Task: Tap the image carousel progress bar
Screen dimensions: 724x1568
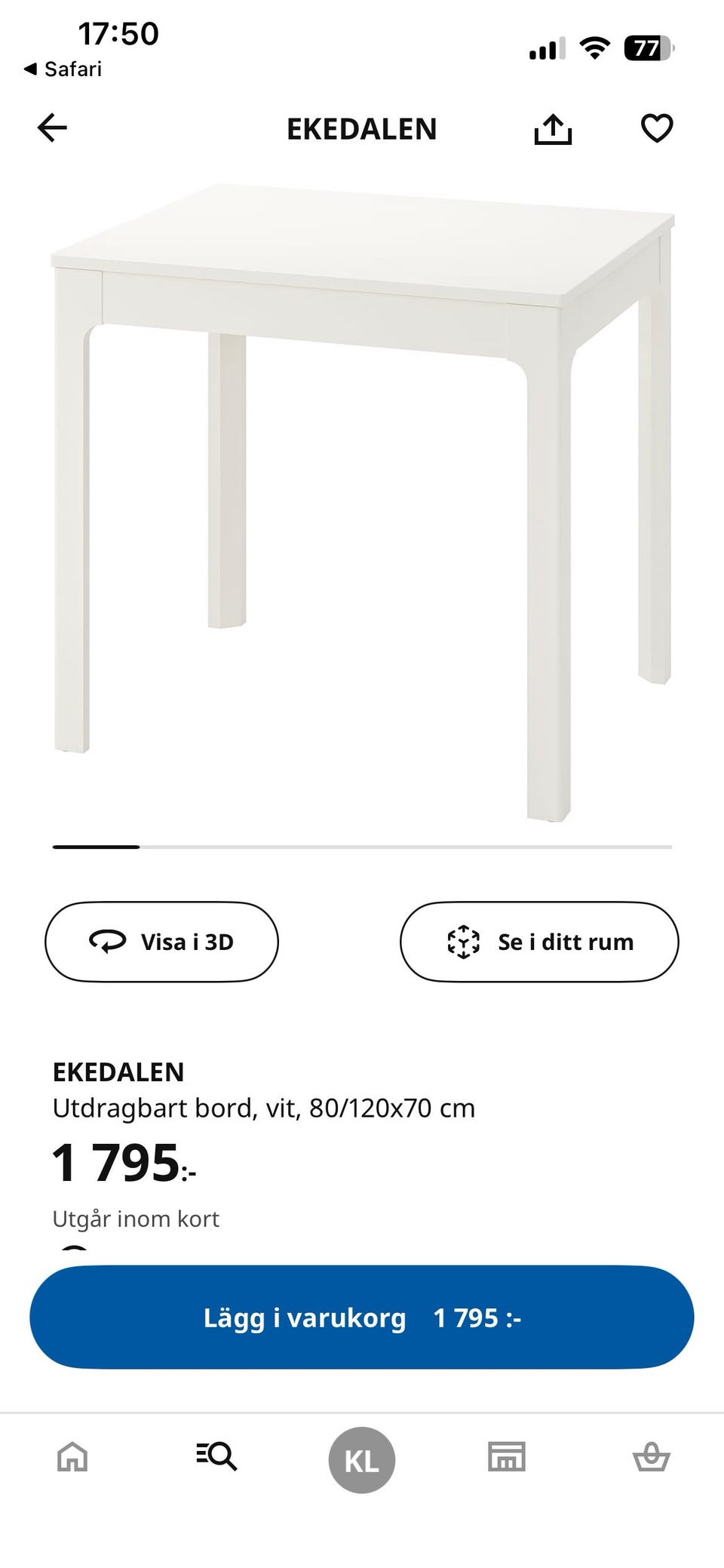Action: point(362,847)
